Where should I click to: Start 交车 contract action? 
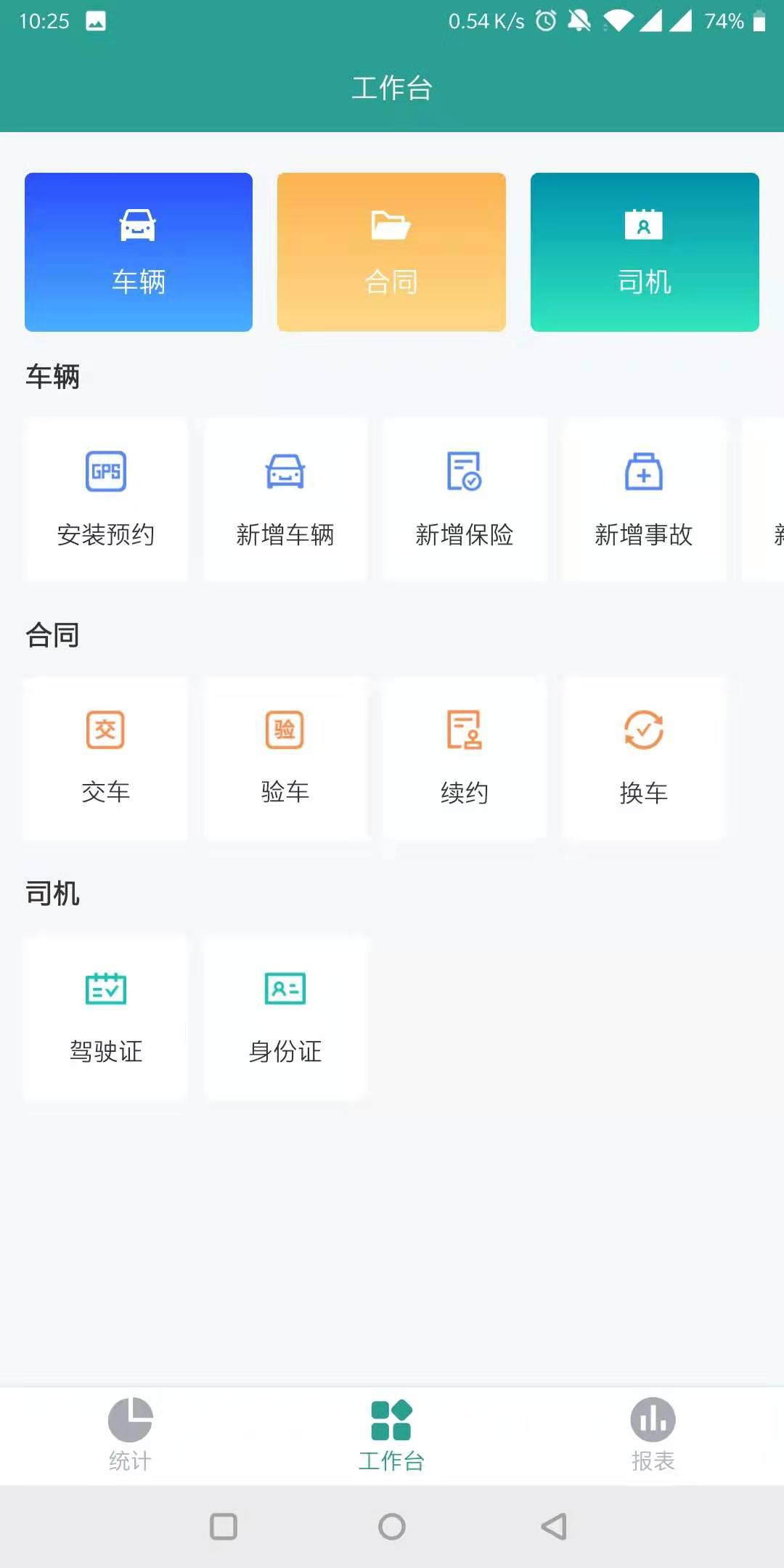pos(106,759)
